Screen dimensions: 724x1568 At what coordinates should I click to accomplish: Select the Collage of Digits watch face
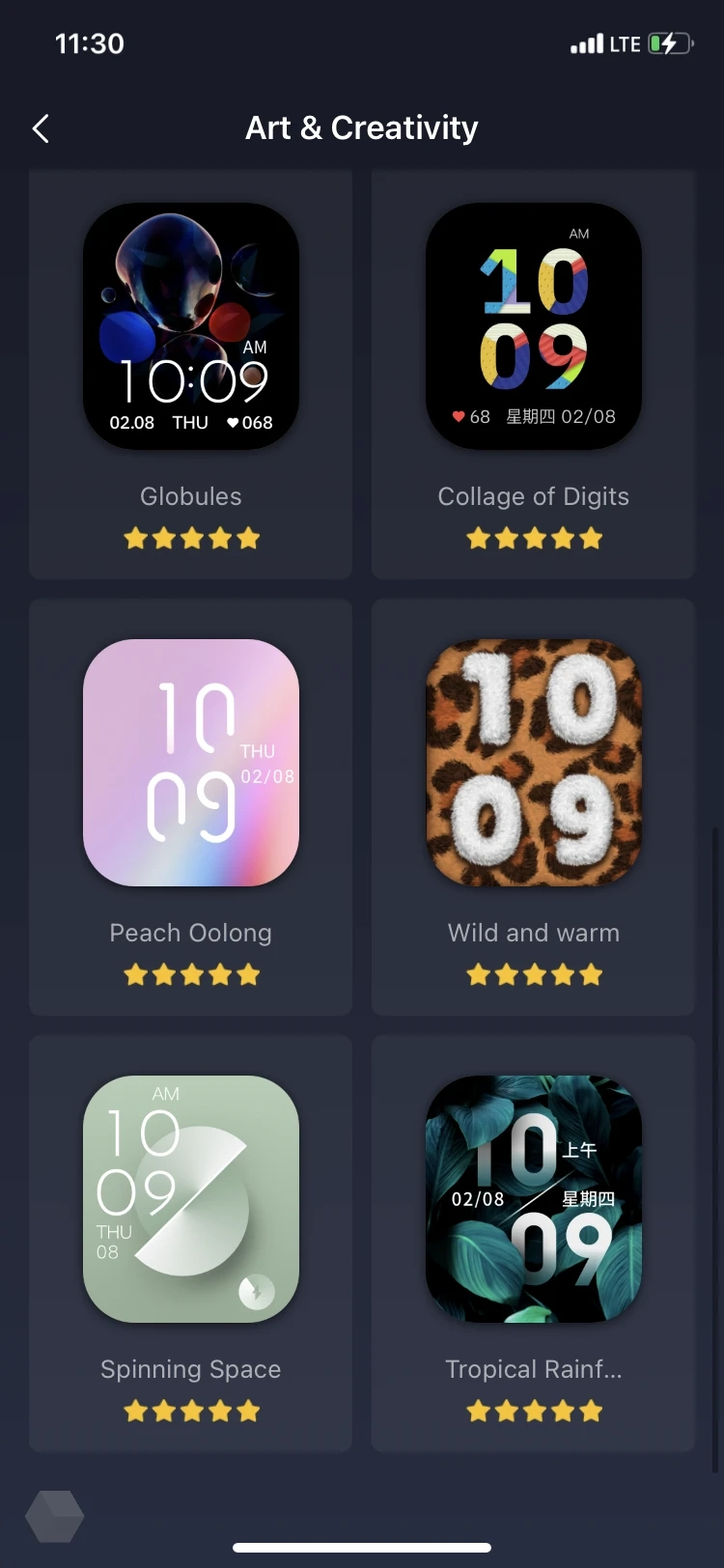[534, 326]
